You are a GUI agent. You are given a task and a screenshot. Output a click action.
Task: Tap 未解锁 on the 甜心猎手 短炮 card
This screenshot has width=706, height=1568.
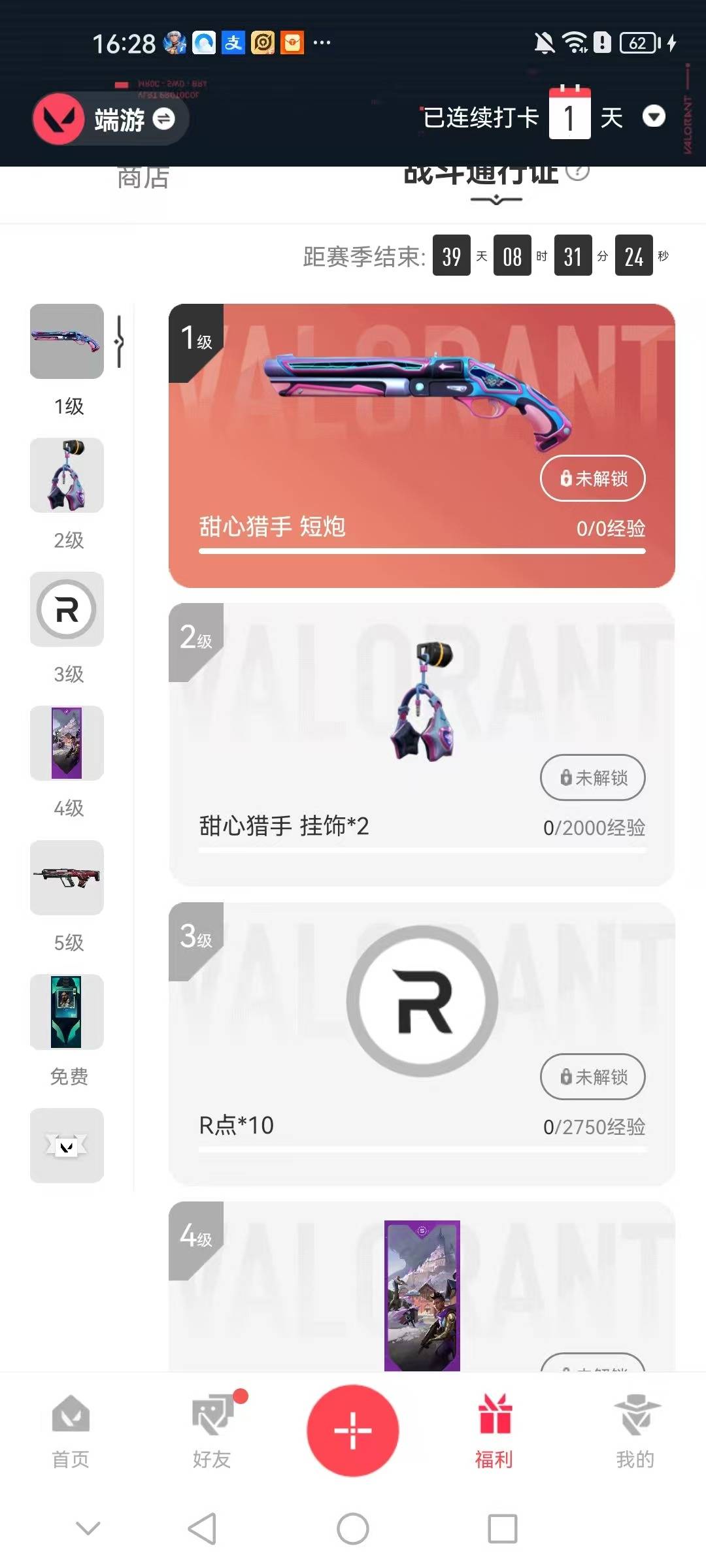pos(592,478)
